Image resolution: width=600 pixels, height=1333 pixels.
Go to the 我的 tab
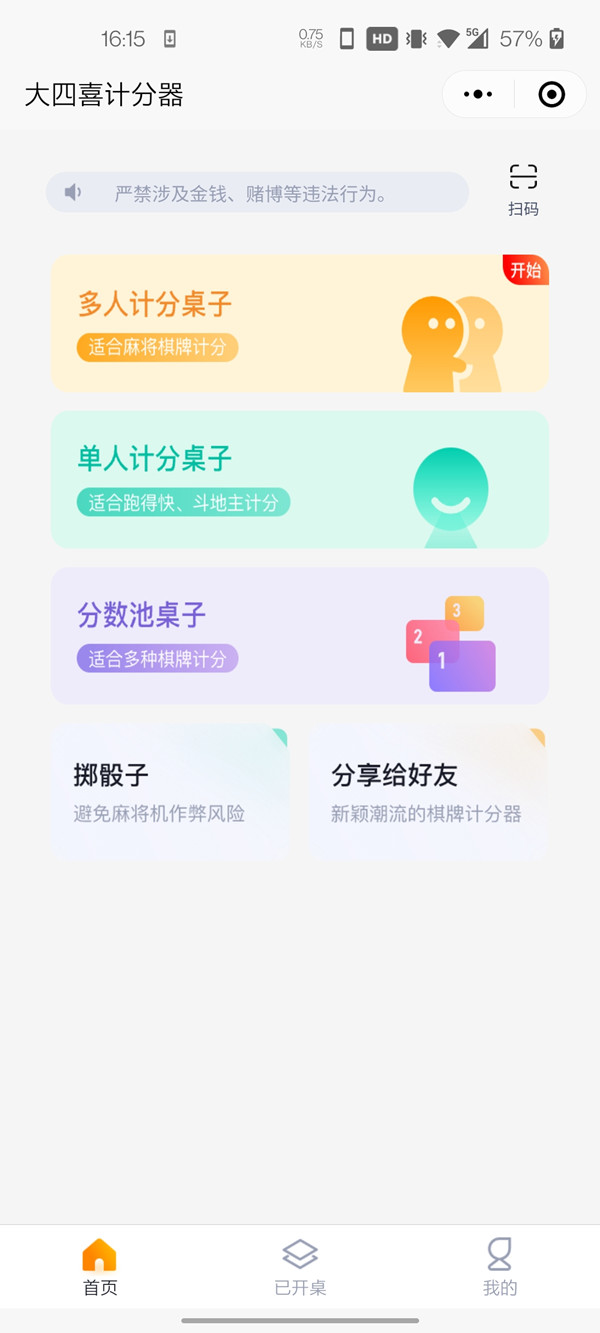point(499,1267)
